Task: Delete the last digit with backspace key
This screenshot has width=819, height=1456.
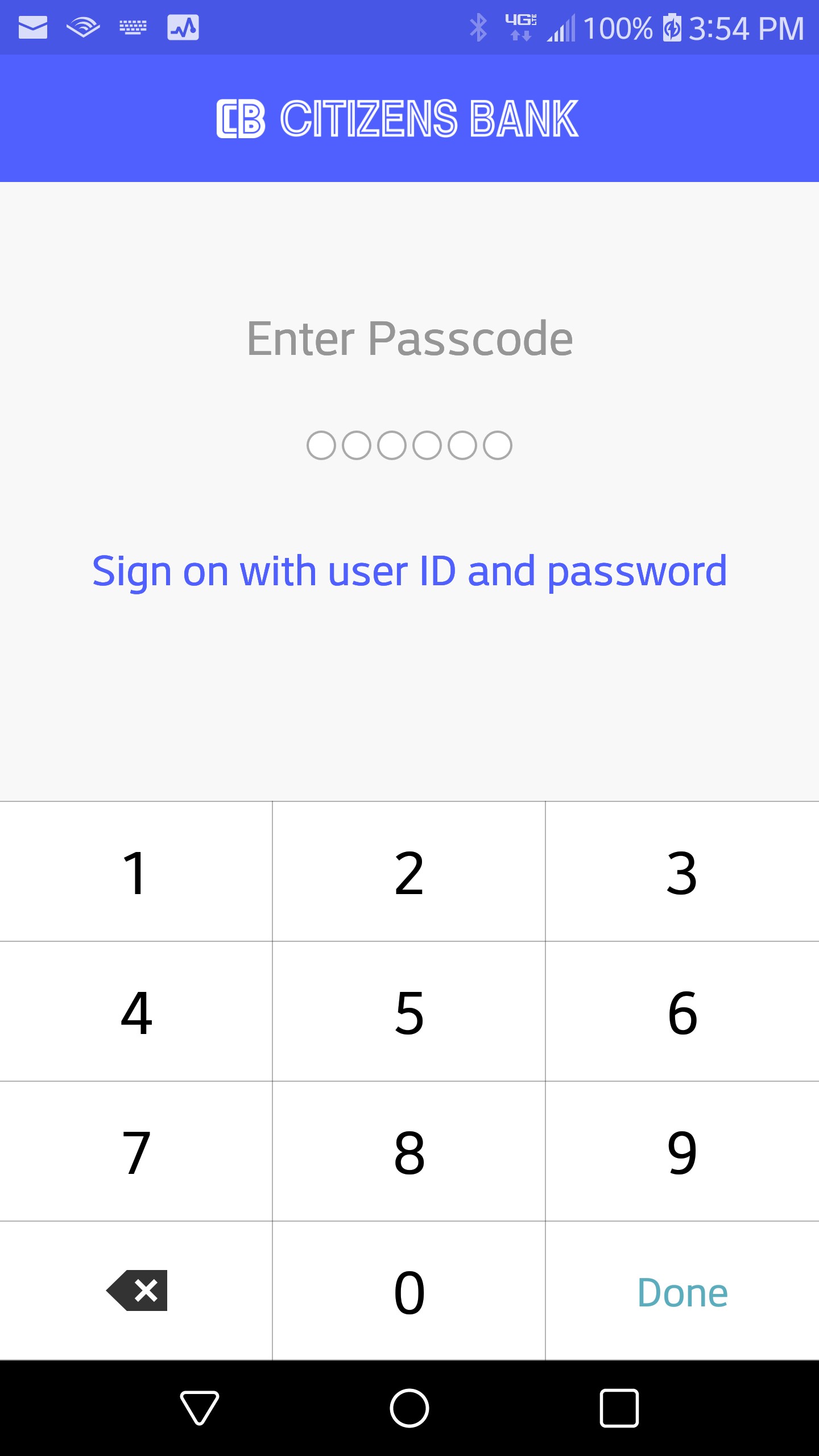Action: [x=136, y=1291]
